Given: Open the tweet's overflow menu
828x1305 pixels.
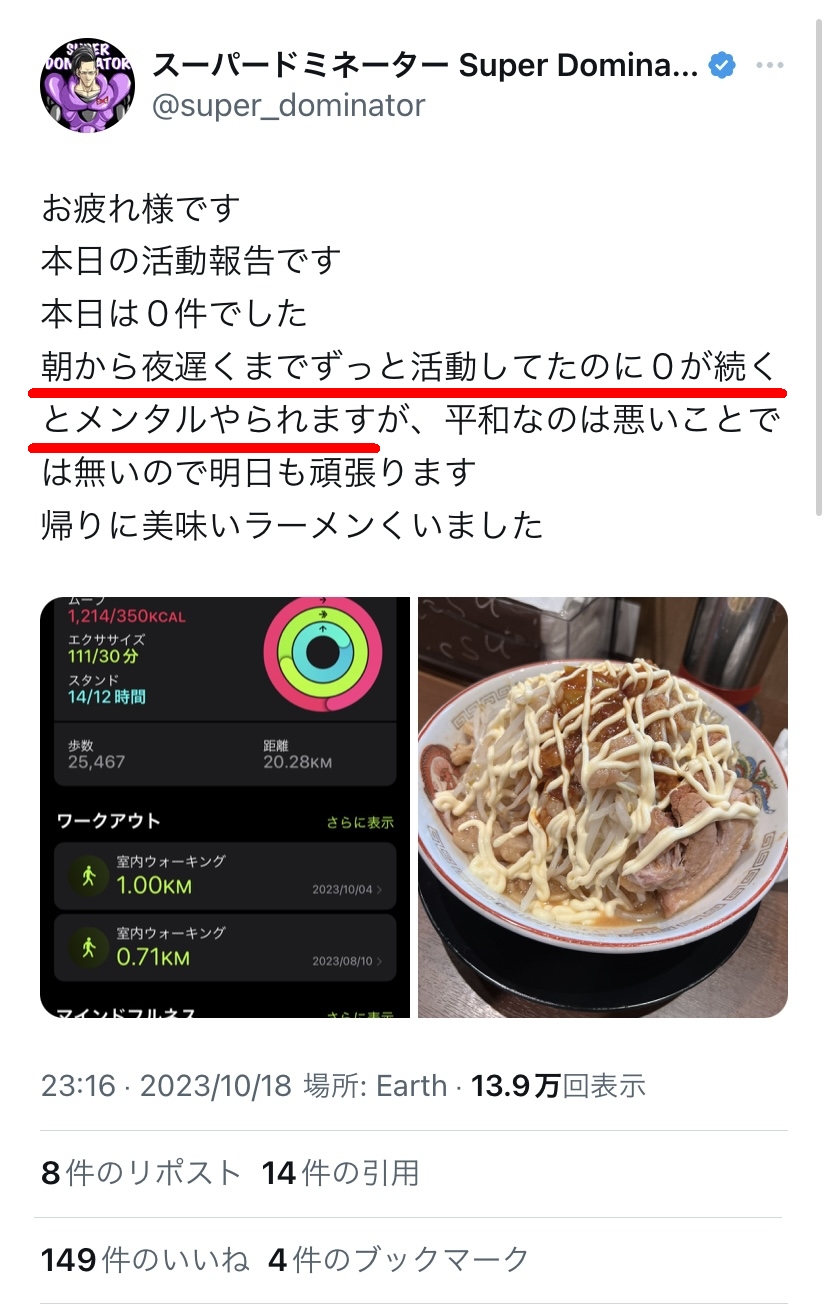Looking at the screenshot, I should point(769,66).
